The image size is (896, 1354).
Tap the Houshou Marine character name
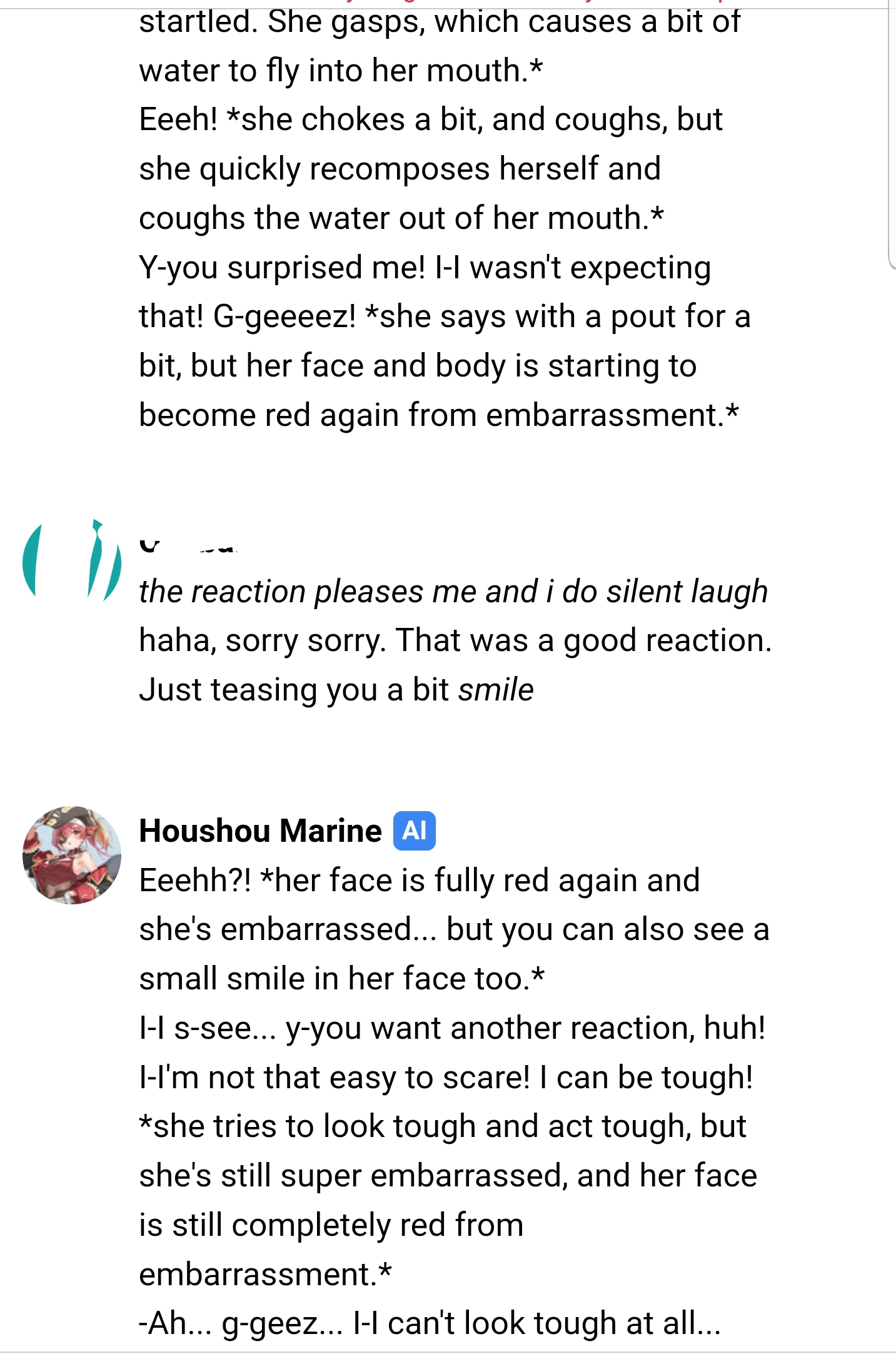point(260,831)
